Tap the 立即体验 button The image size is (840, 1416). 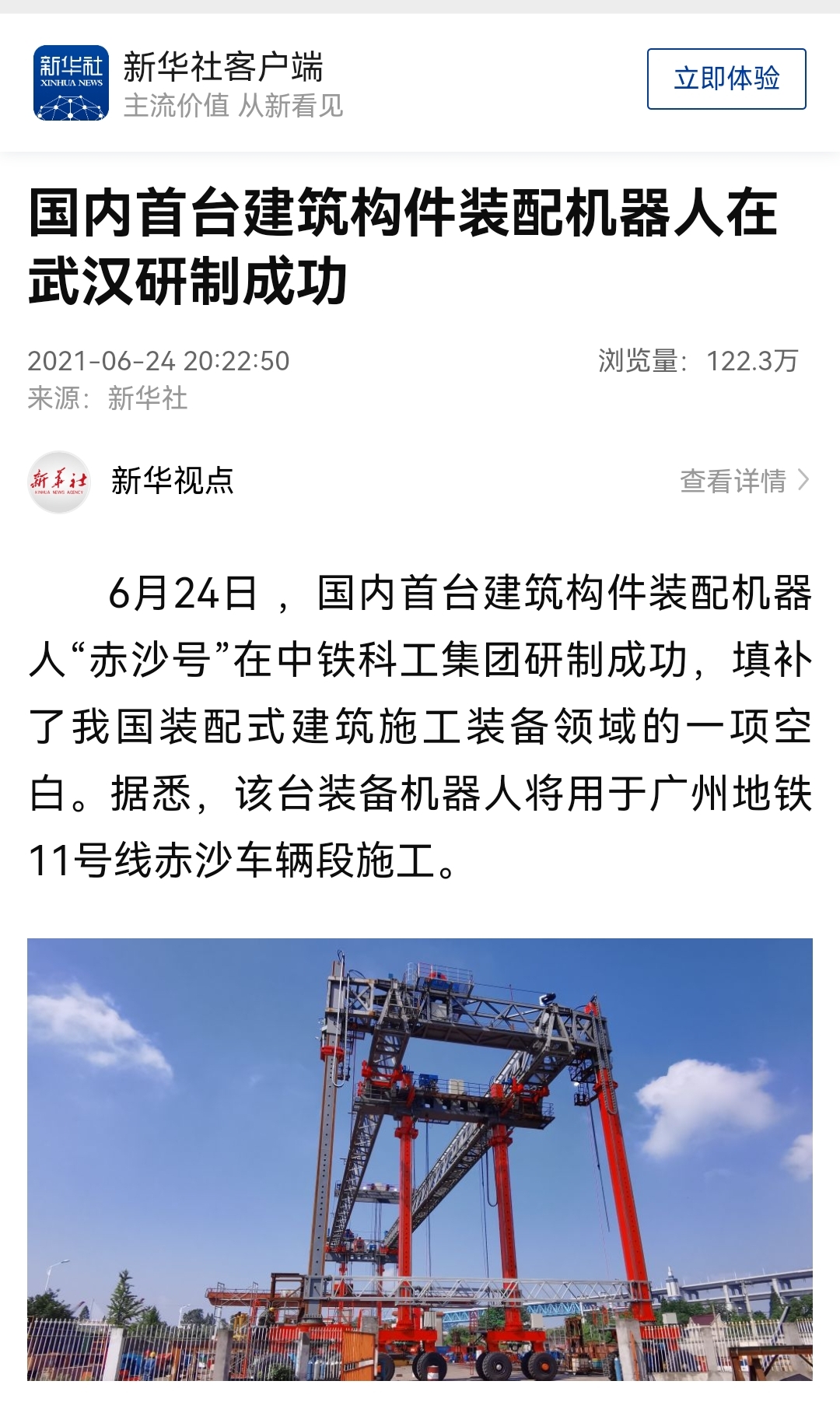click(x=726, y=79)
